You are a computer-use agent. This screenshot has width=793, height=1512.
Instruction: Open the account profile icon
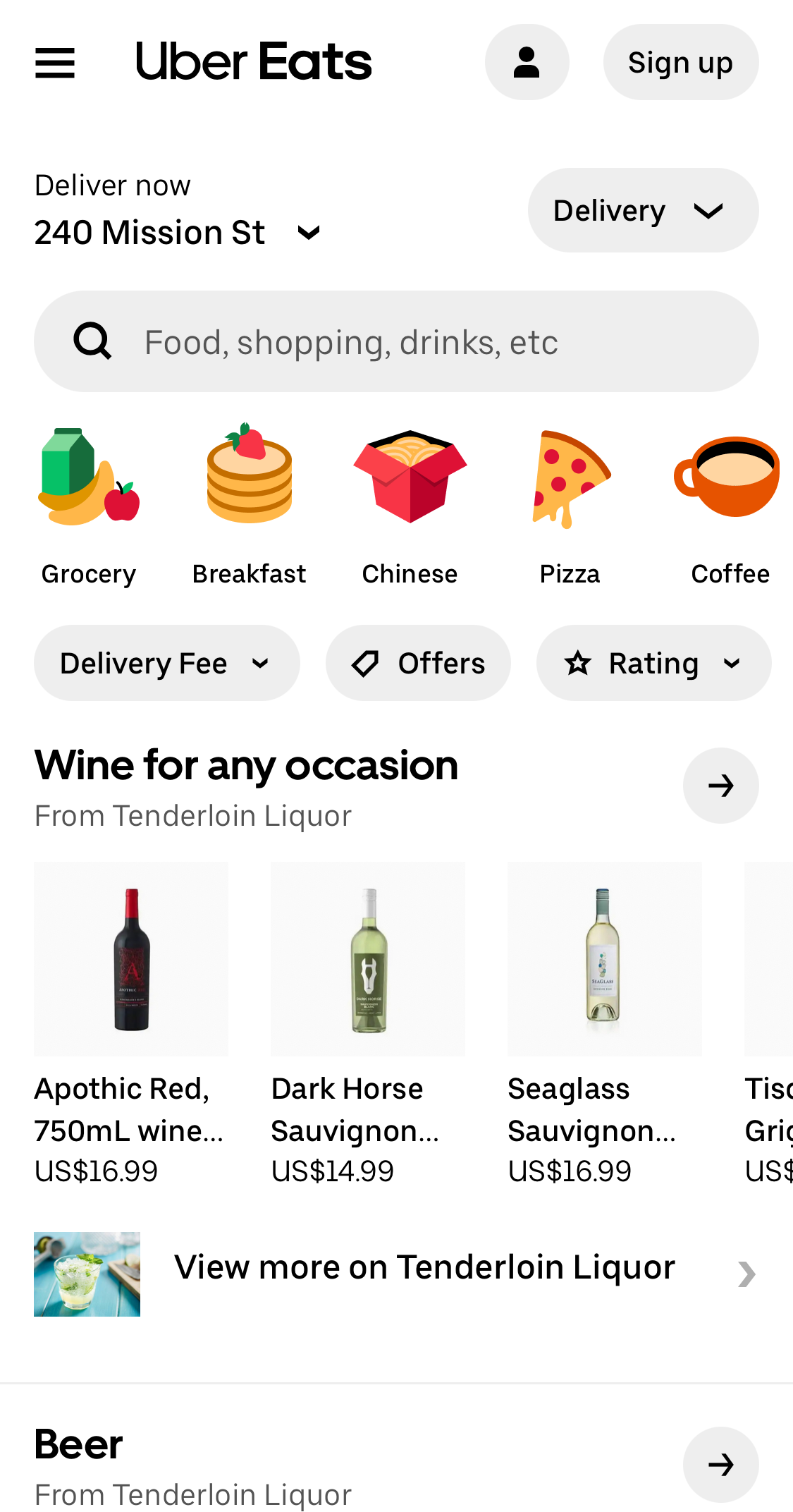click(x=527, y=62)
